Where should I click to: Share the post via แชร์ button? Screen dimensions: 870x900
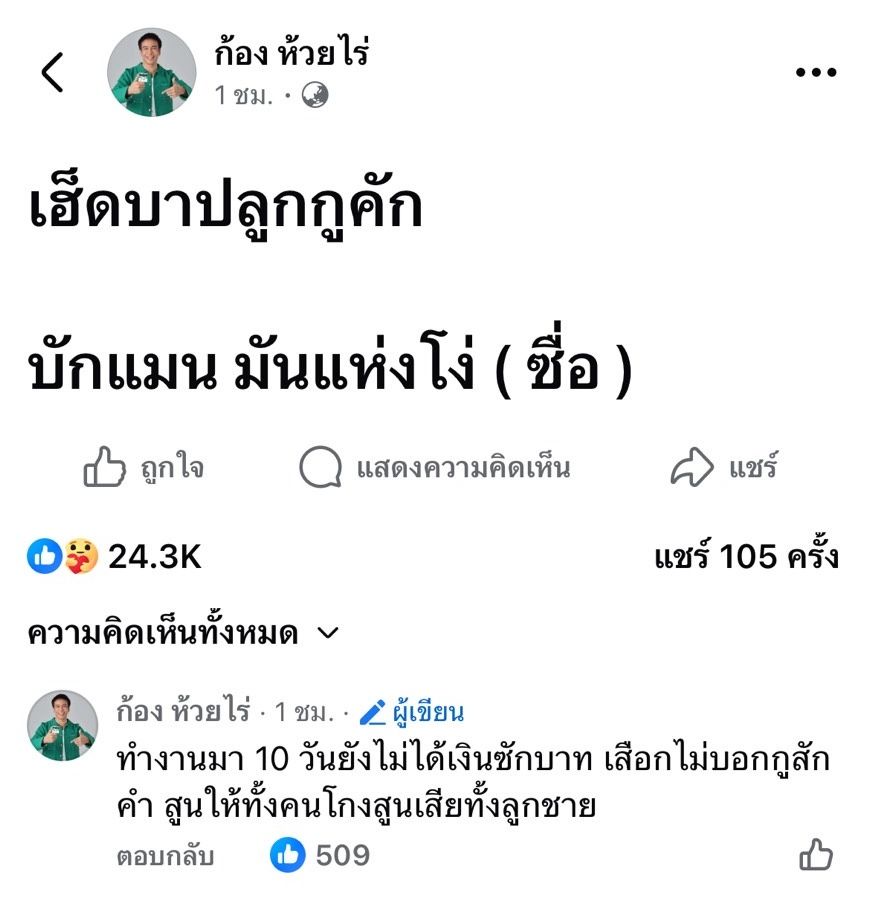coord(724,468)
